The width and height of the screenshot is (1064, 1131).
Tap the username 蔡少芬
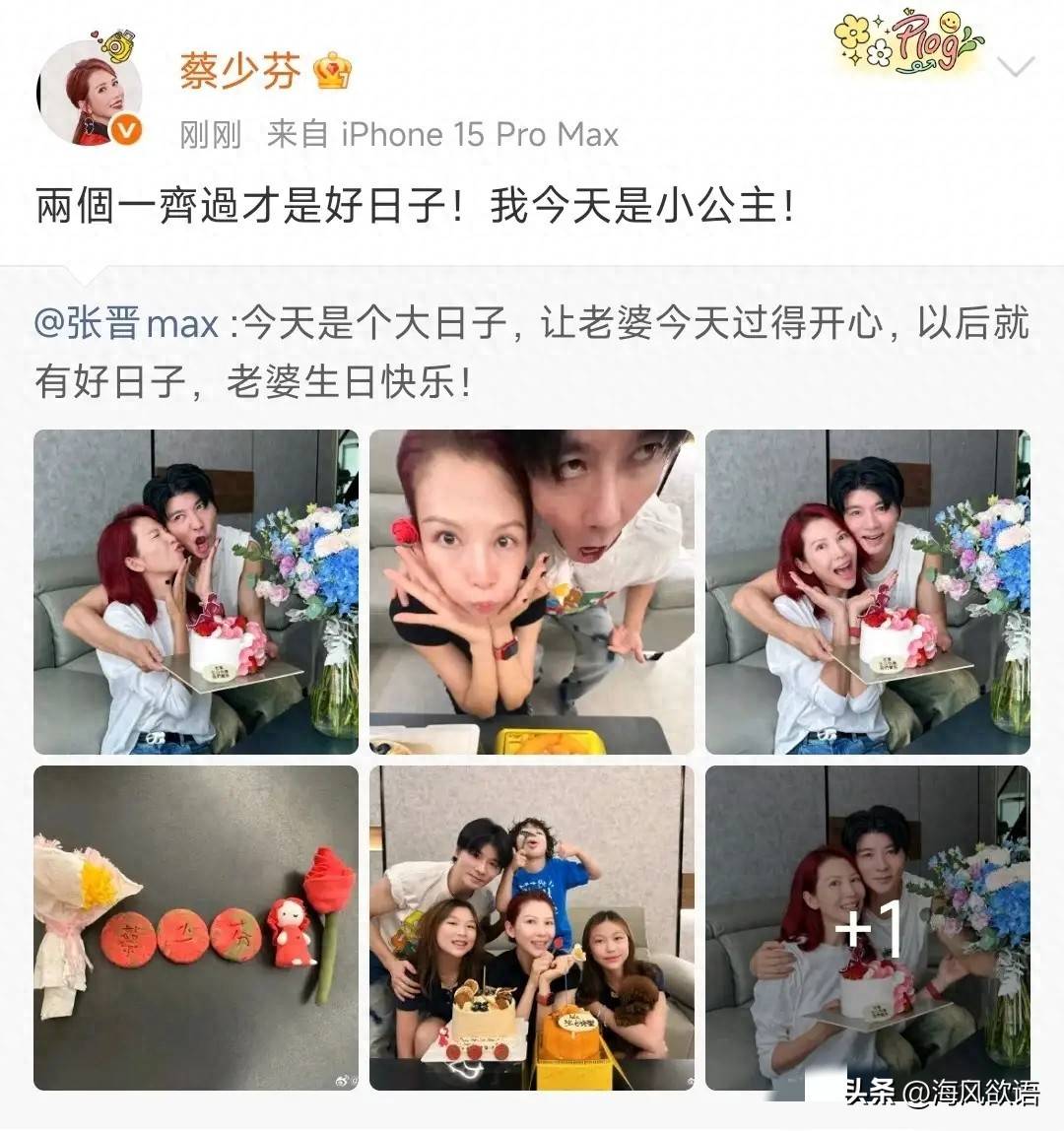coord(239,73)
